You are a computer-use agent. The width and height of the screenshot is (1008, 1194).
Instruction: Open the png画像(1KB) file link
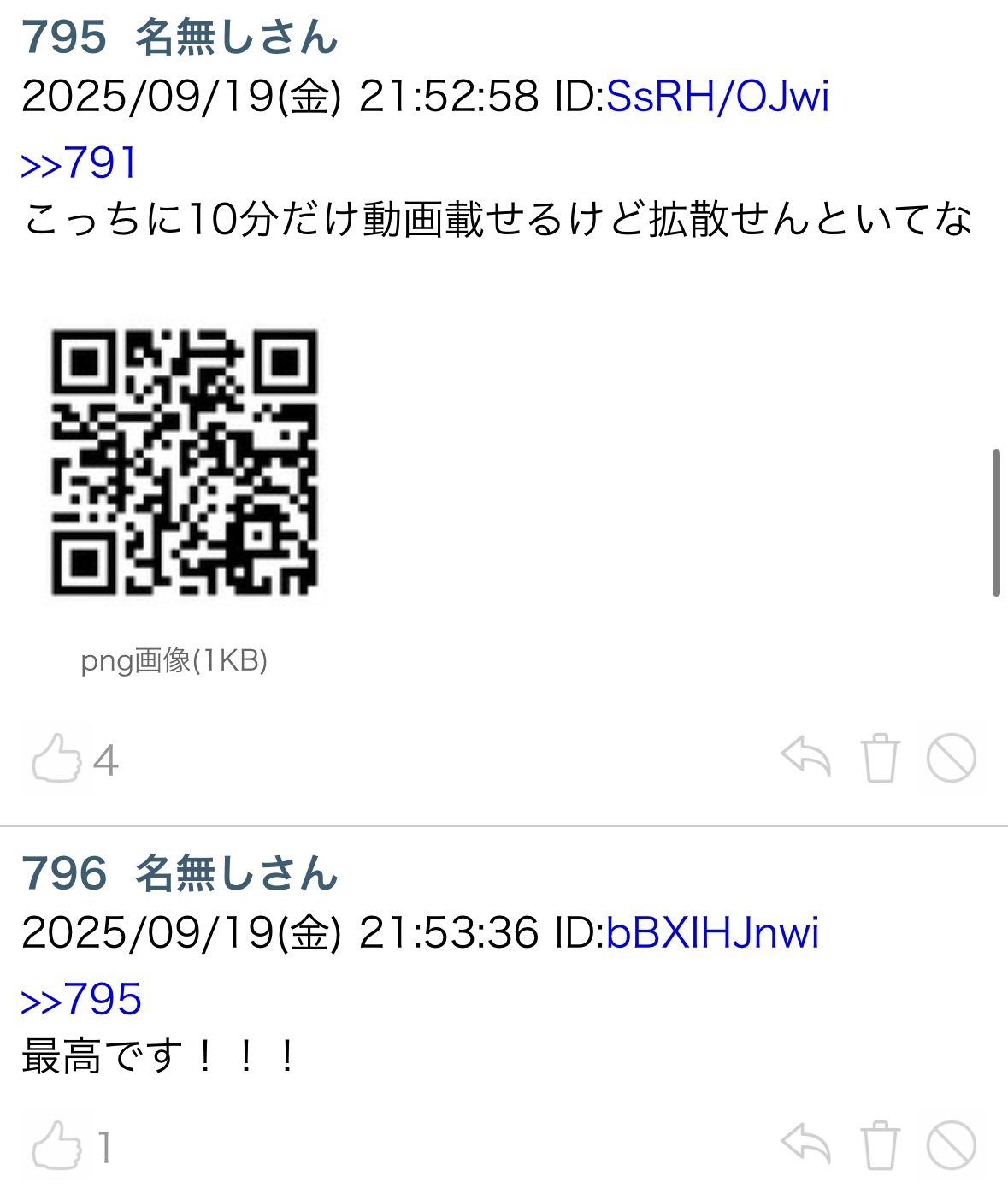click(174, 659)
